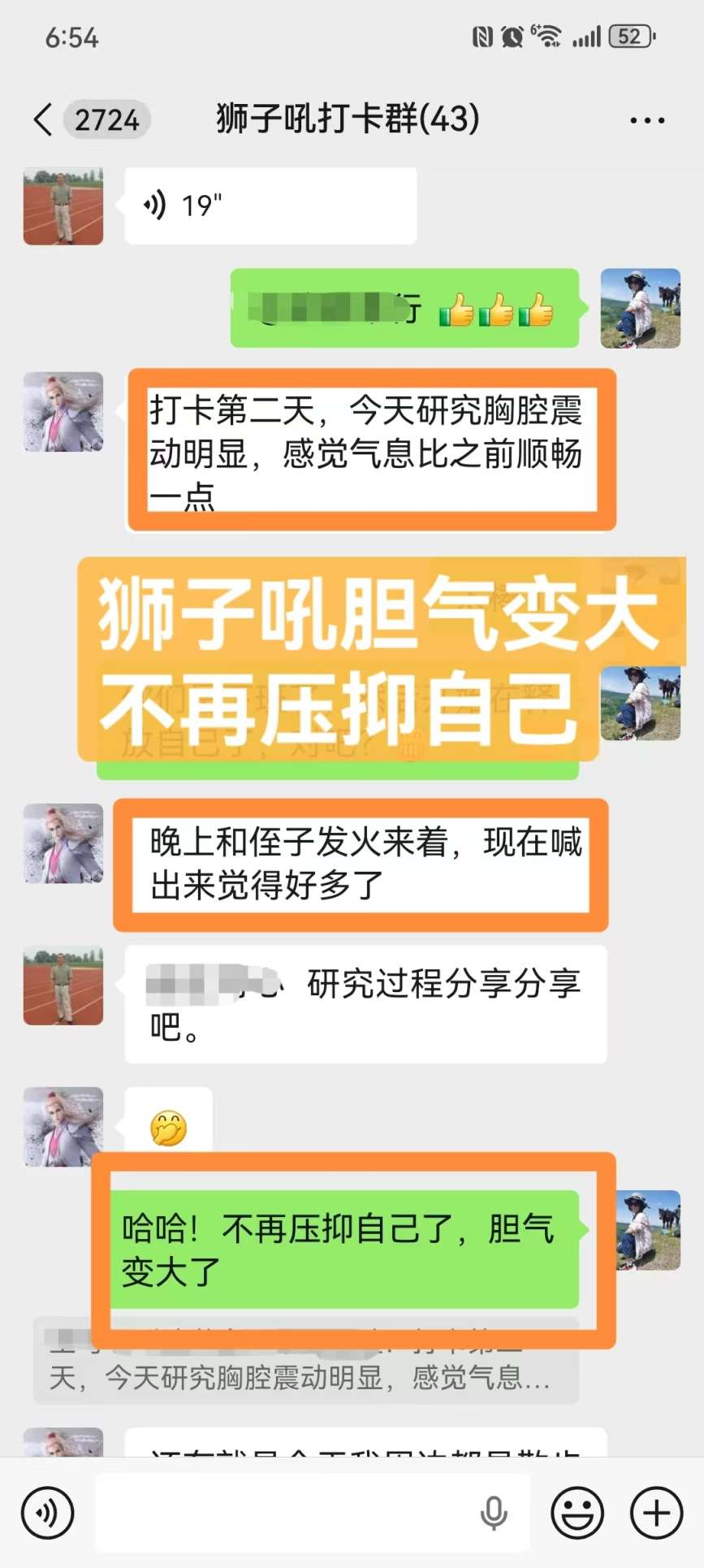Go back to the chat list
This screenshot has width=704, height=1568.
44,119
